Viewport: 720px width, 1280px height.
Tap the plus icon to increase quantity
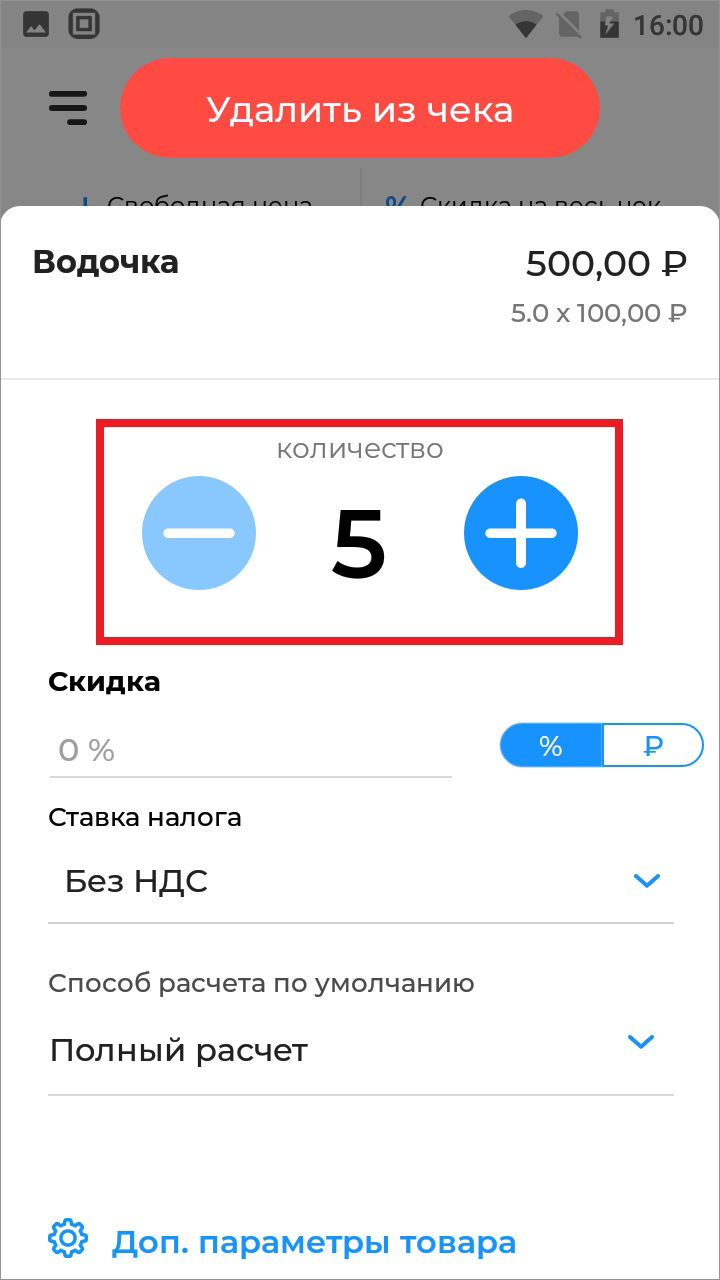click(x=521, y=532)
